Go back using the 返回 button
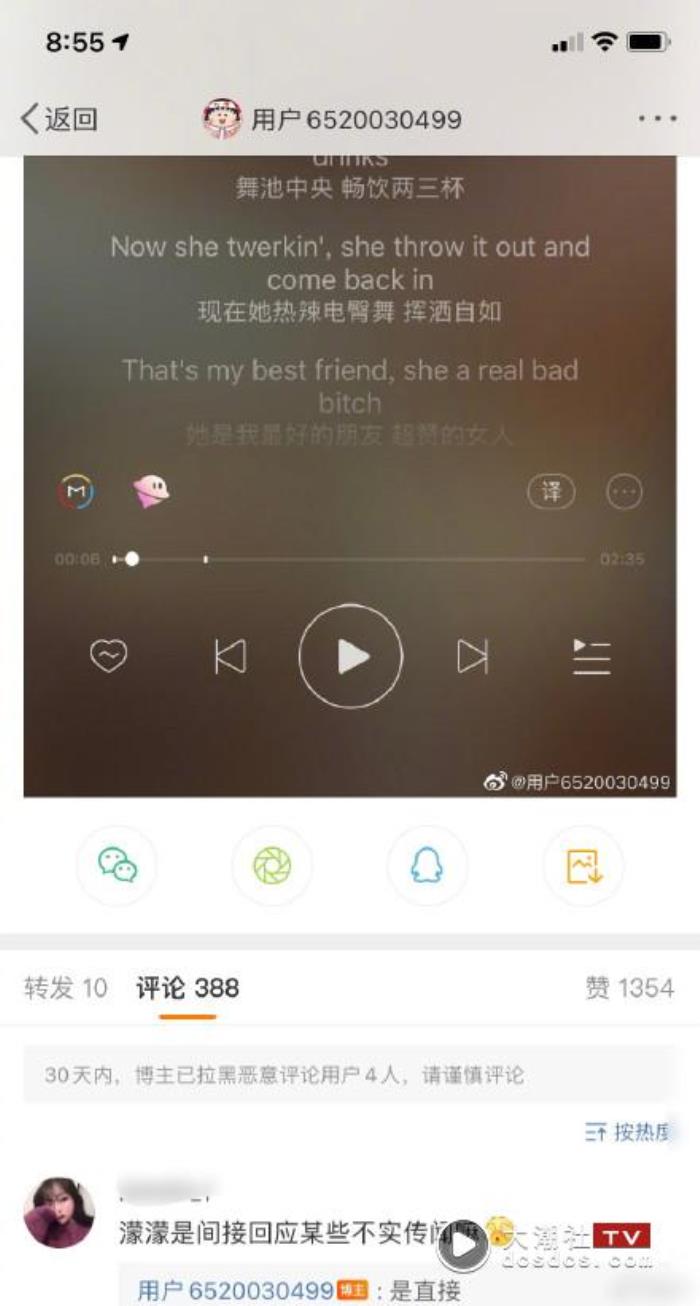Image resolution: width=700 pixels, height=1306 pixels. click(x=60, y=120)
